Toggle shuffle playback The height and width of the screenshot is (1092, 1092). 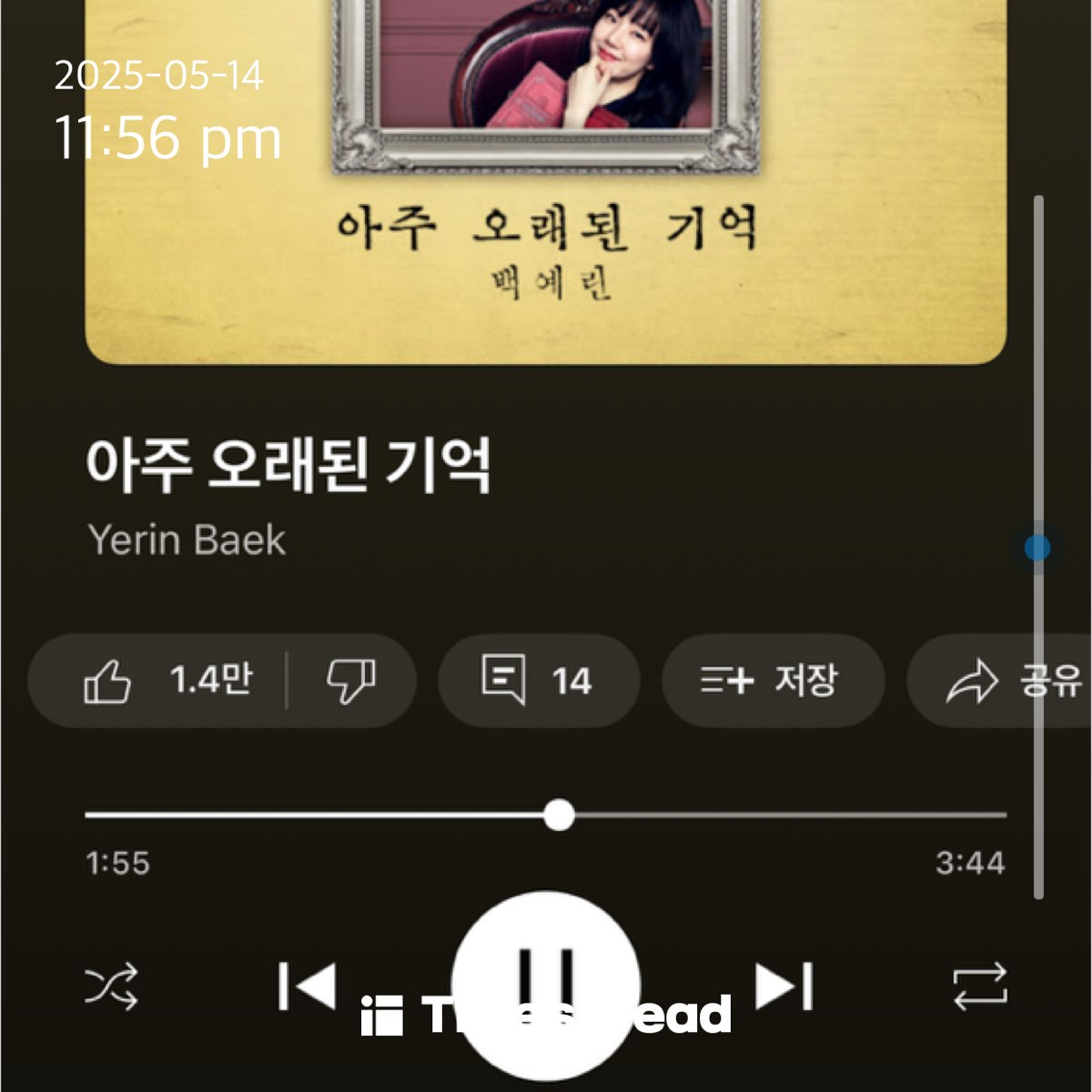coord(111,986)
